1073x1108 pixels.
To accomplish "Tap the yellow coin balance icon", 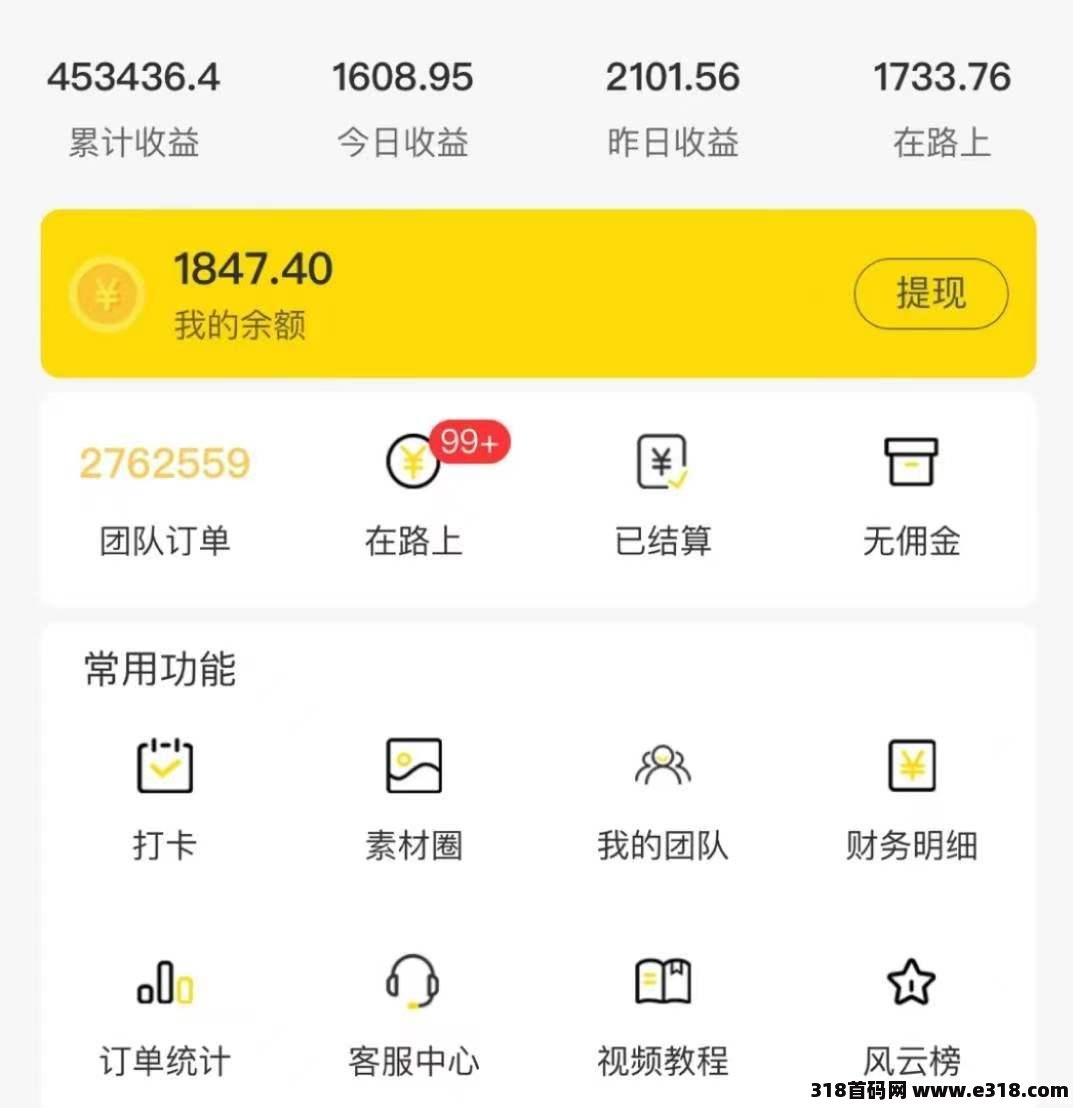I will coord(107,293).
